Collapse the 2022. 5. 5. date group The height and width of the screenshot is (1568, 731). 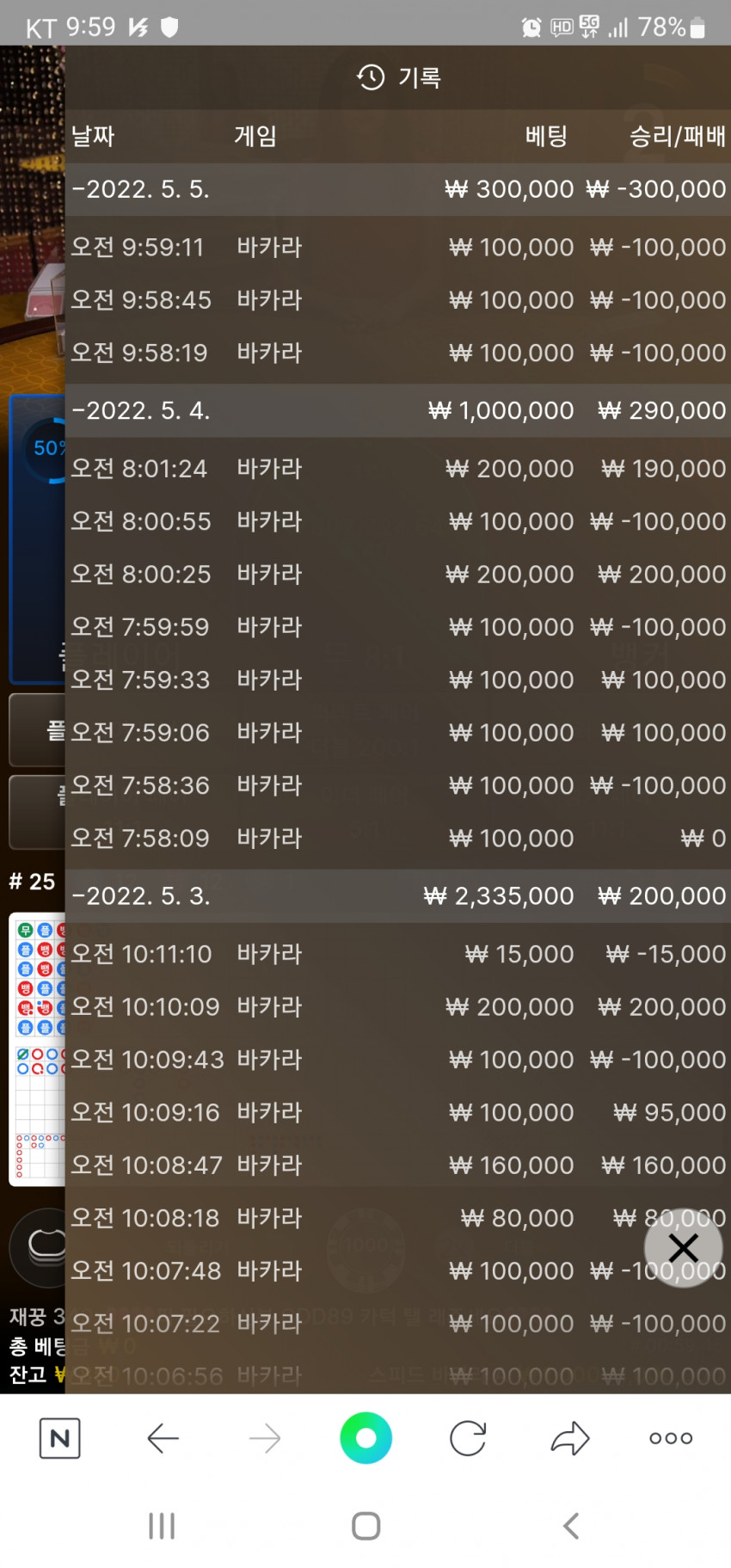tap(398, 189)
